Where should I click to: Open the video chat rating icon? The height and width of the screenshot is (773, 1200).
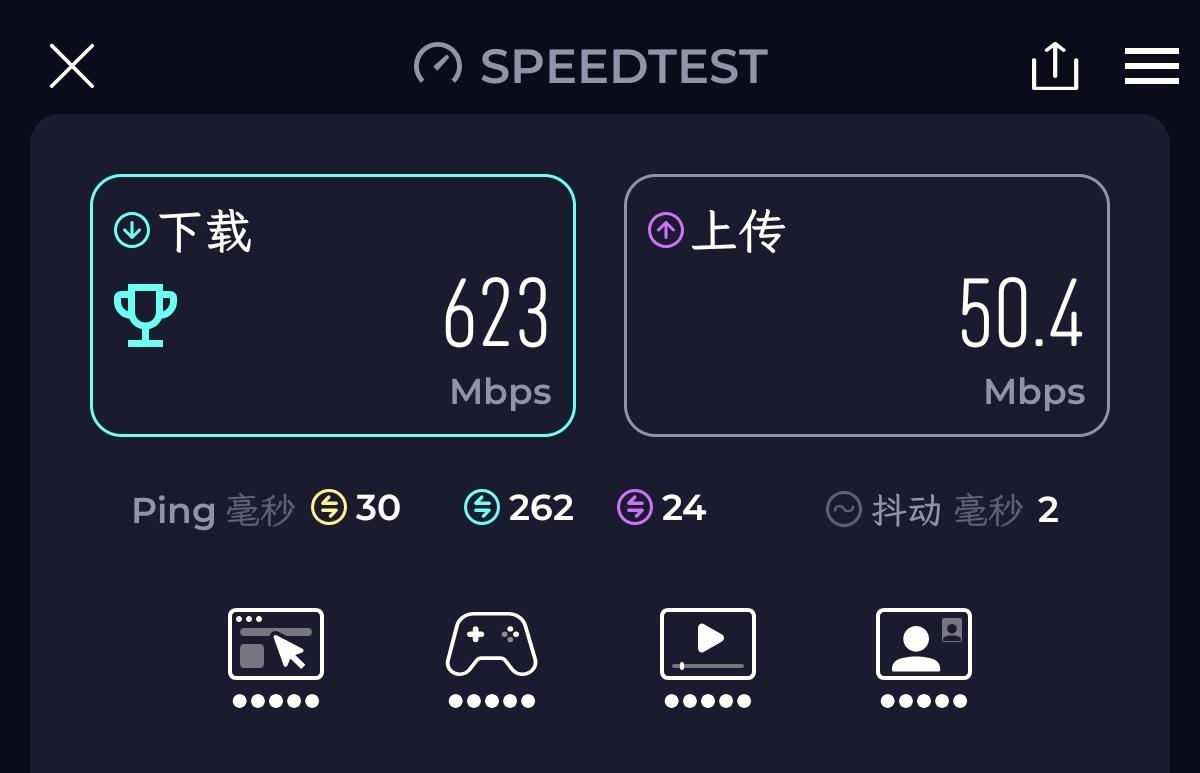(924, 644)
